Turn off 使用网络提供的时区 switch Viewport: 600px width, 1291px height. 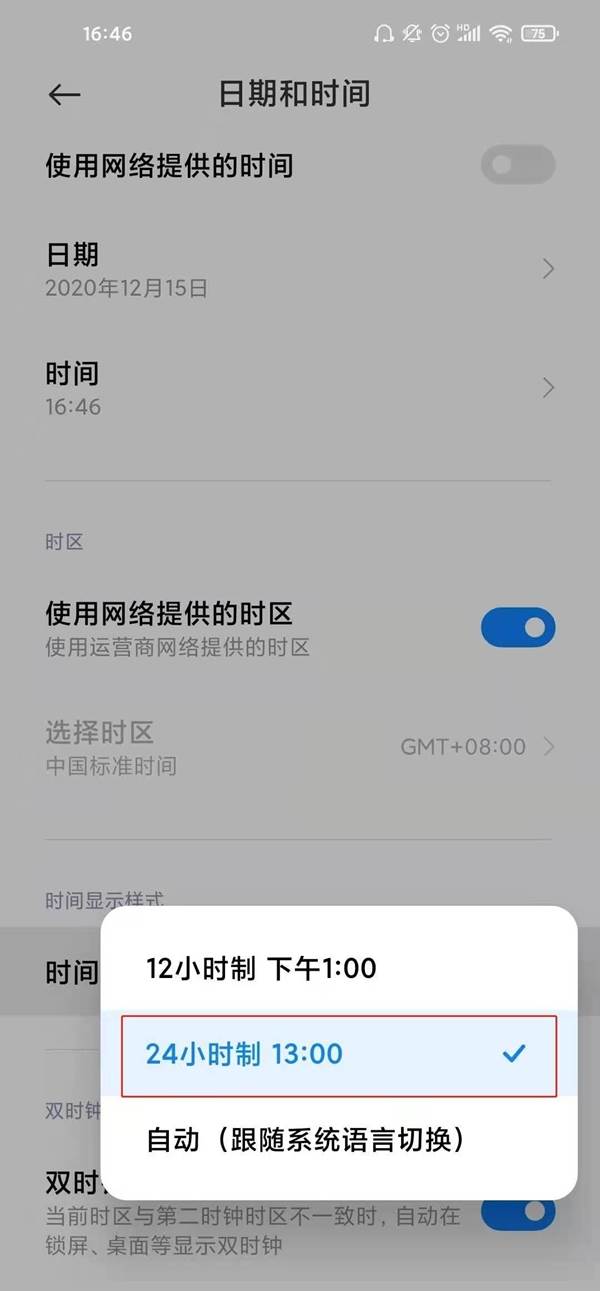pos(517,628)
